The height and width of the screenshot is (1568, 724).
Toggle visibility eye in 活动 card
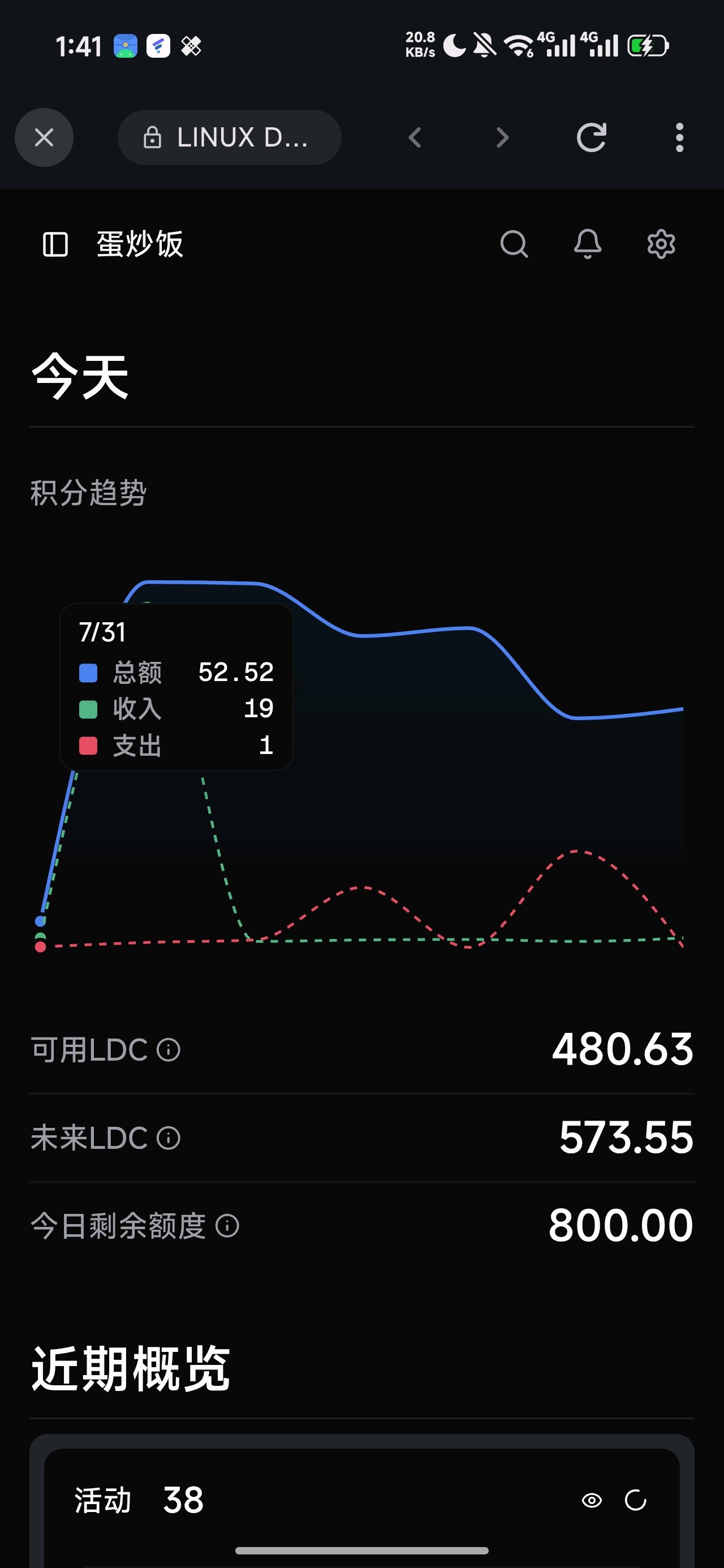[592, 1501]
